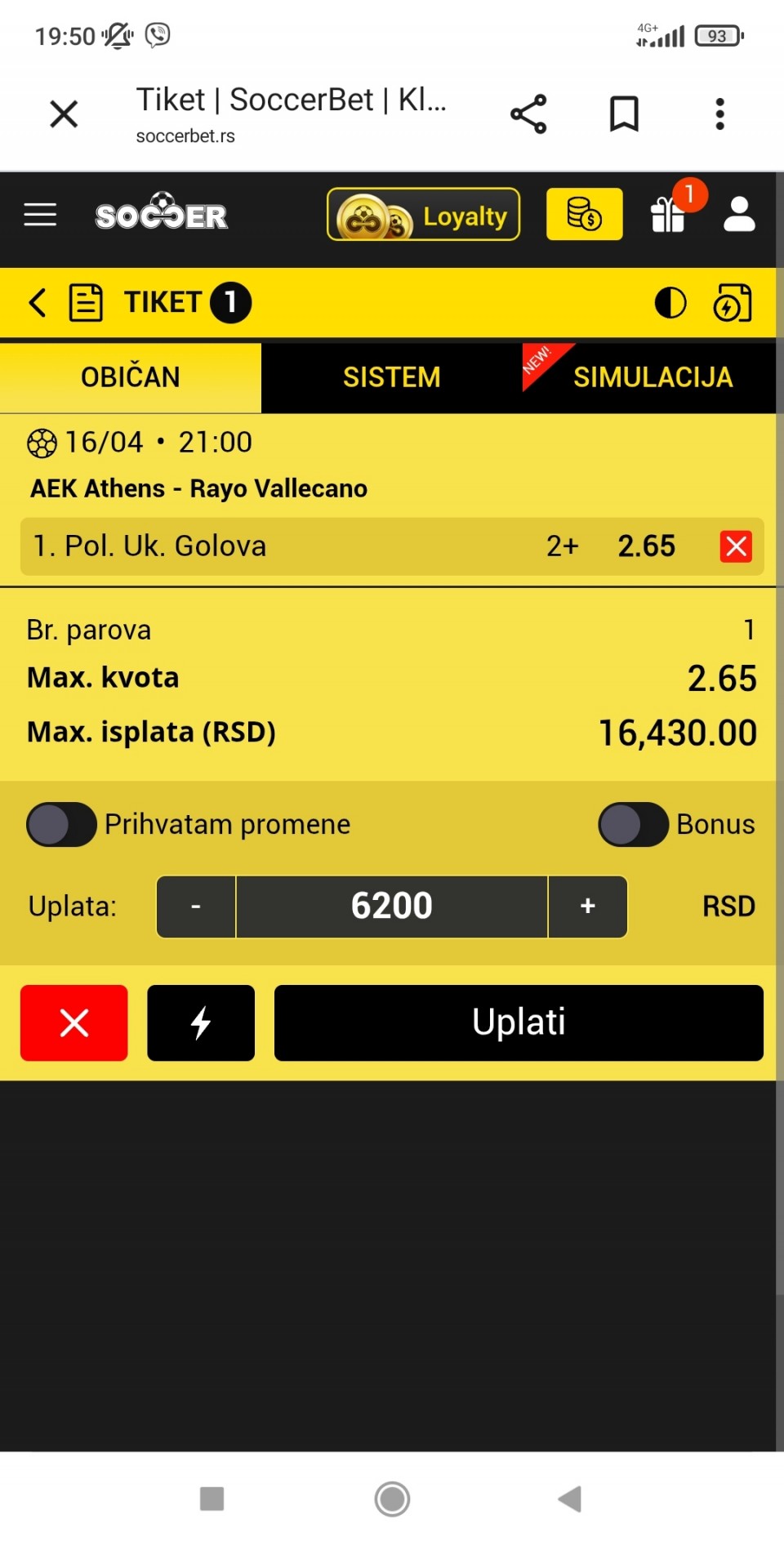Share the SoccerBet ticket page
Viewport: 784px width, 1546px height.
tap(528, 114)
